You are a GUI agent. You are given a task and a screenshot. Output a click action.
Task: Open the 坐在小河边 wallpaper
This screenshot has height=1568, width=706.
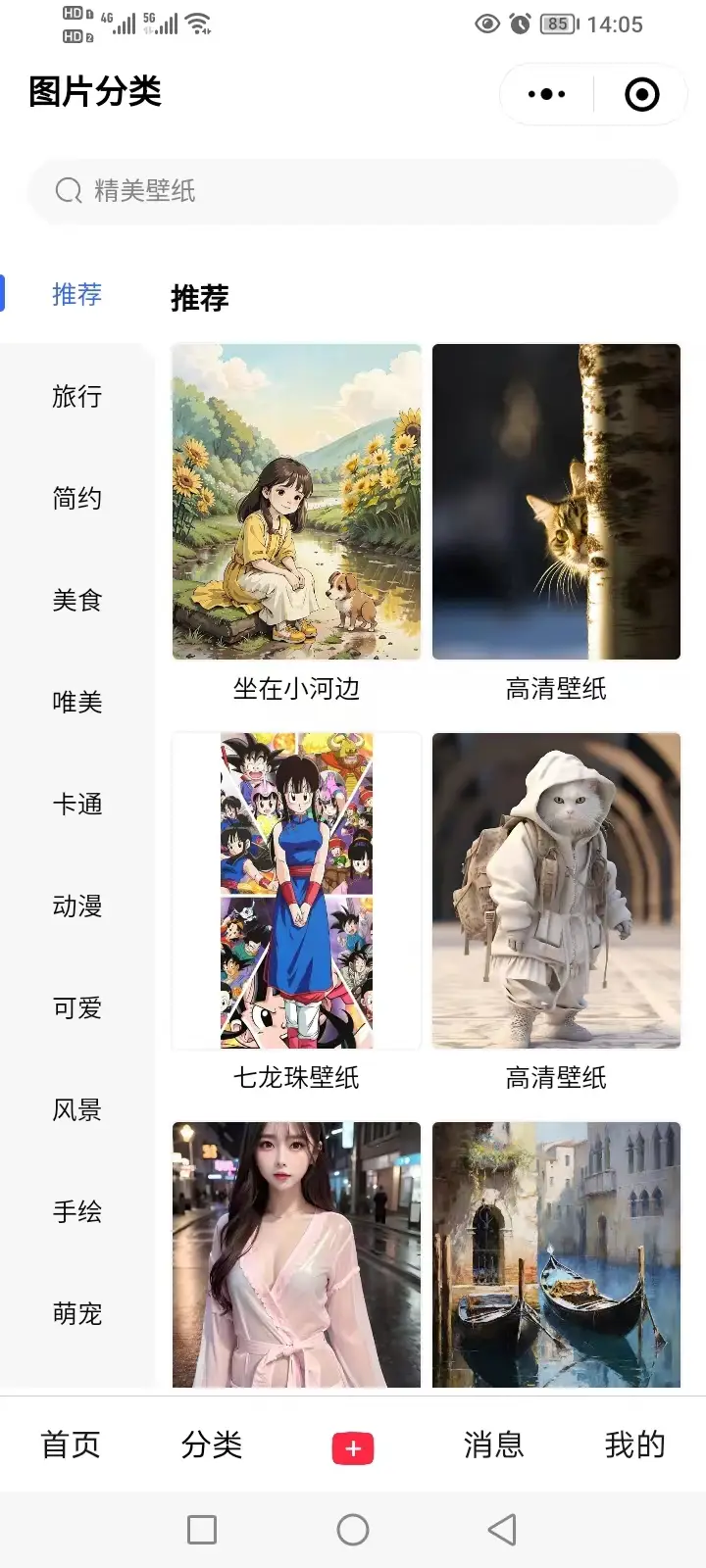296,502
